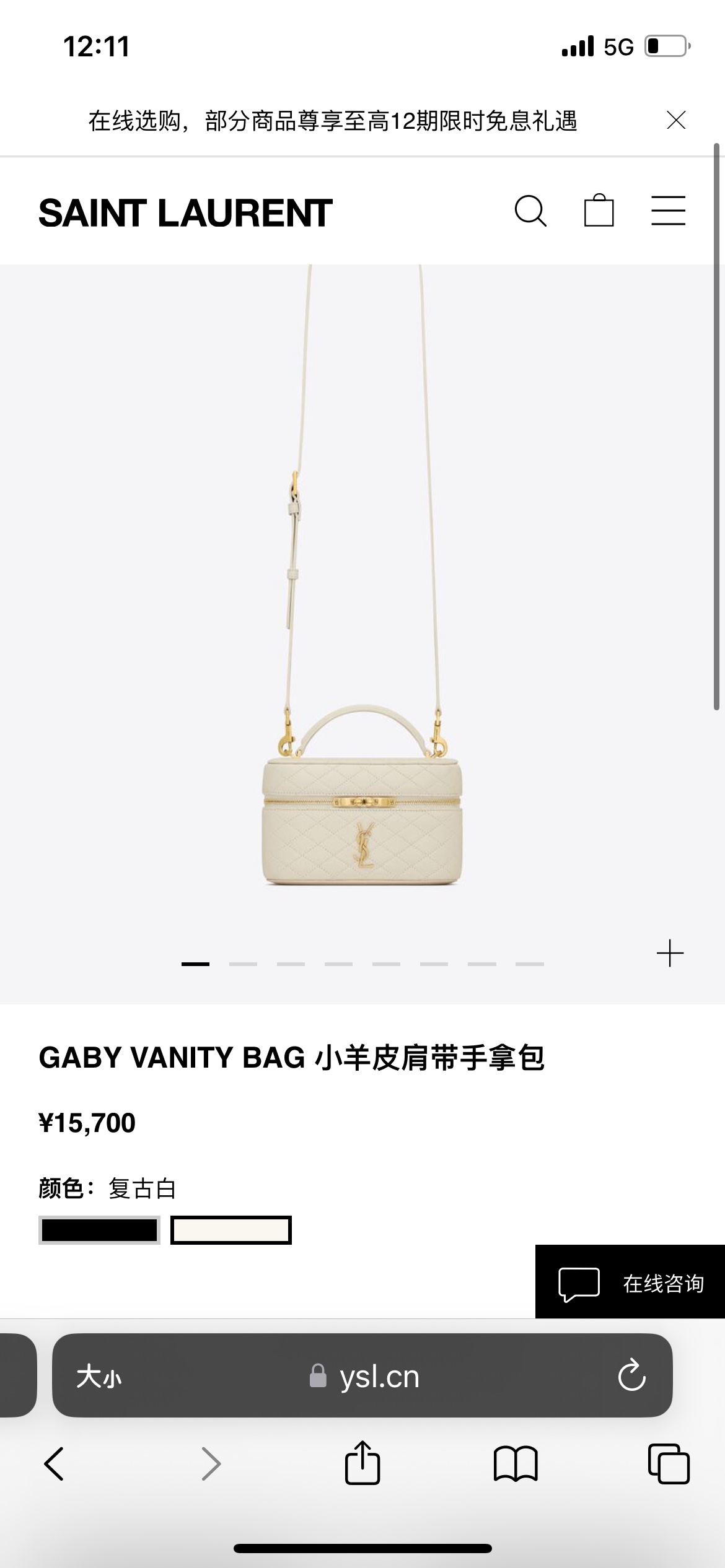
Task: Show all open Safari tabs
Action: [668, 1464]
